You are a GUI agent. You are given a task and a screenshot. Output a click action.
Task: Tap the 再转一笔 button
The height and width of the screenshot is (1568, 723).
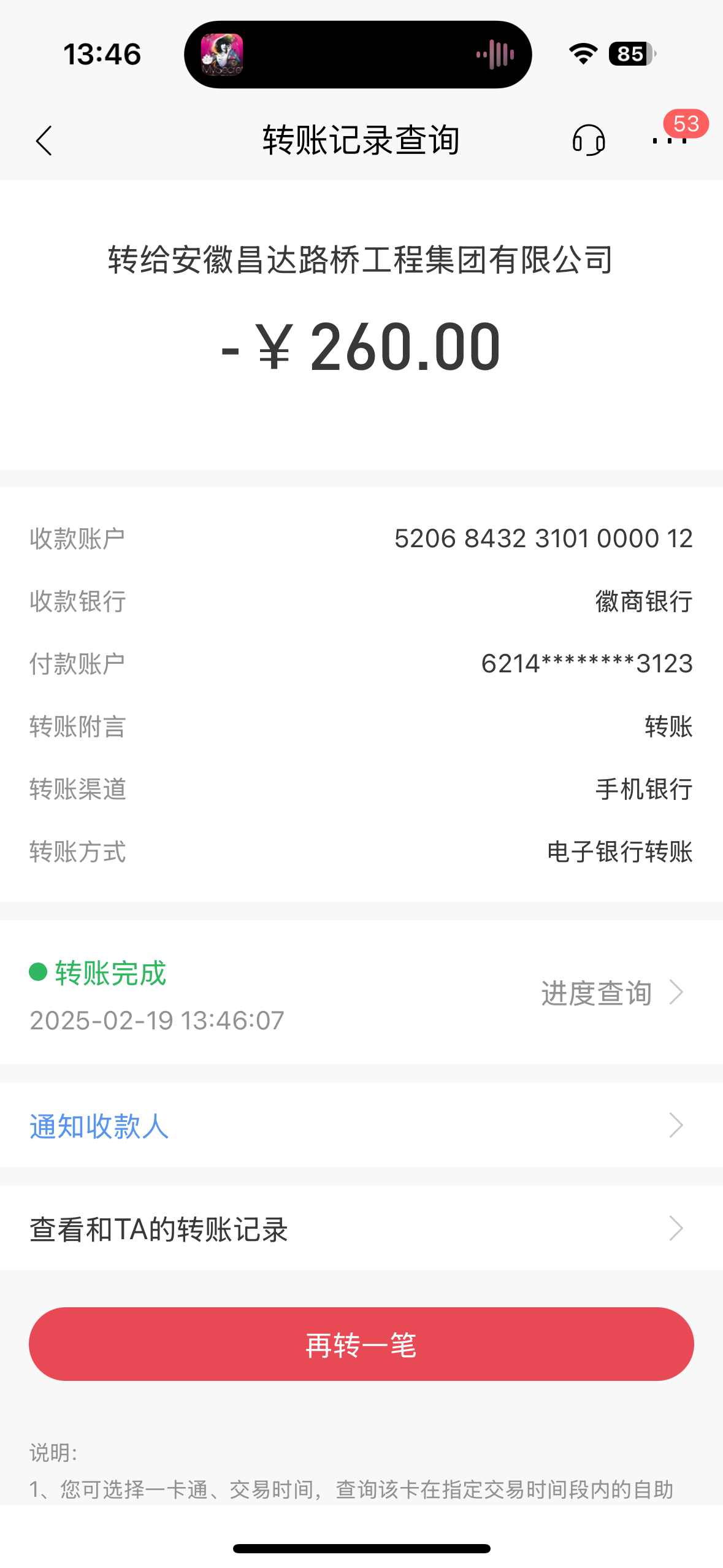click(361, 1344)
